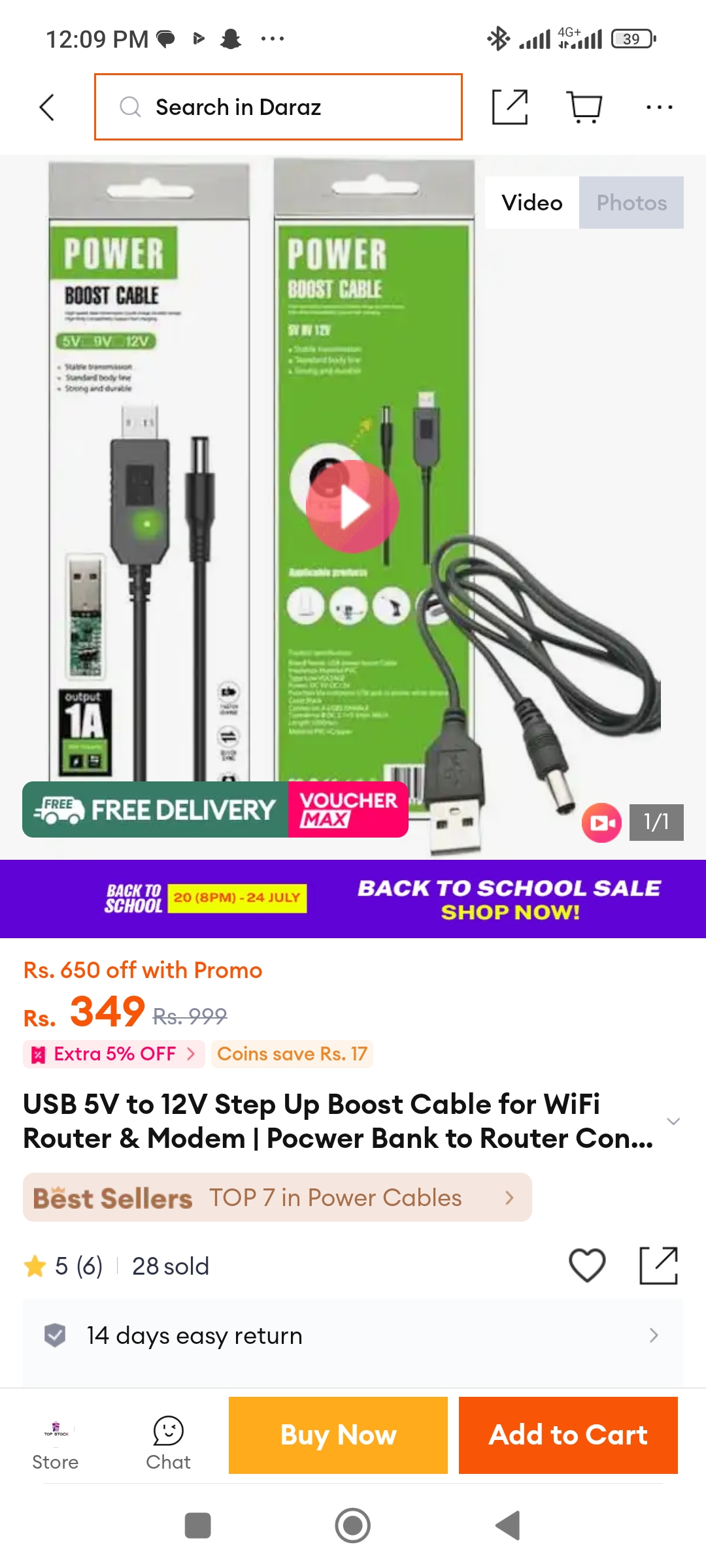Open the shopping cart icon

click(584, 107)
